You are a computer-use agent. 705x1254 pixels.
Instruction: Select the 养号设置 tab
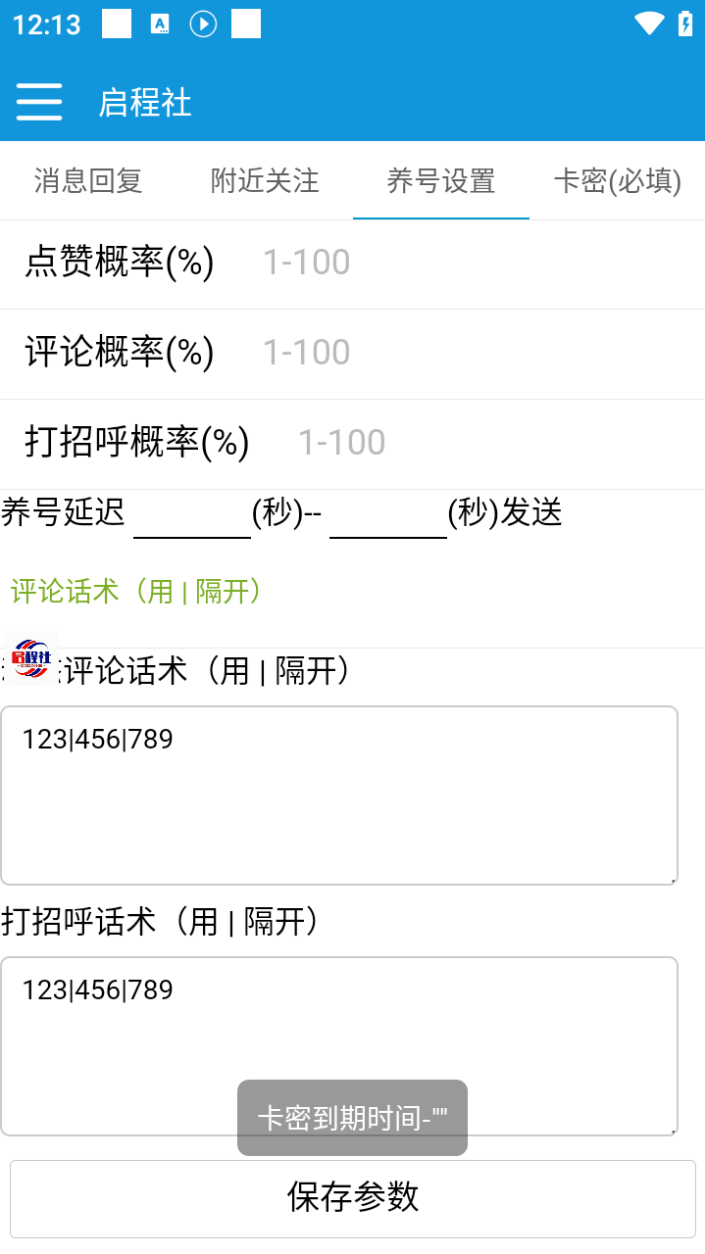tap(440, 181)
